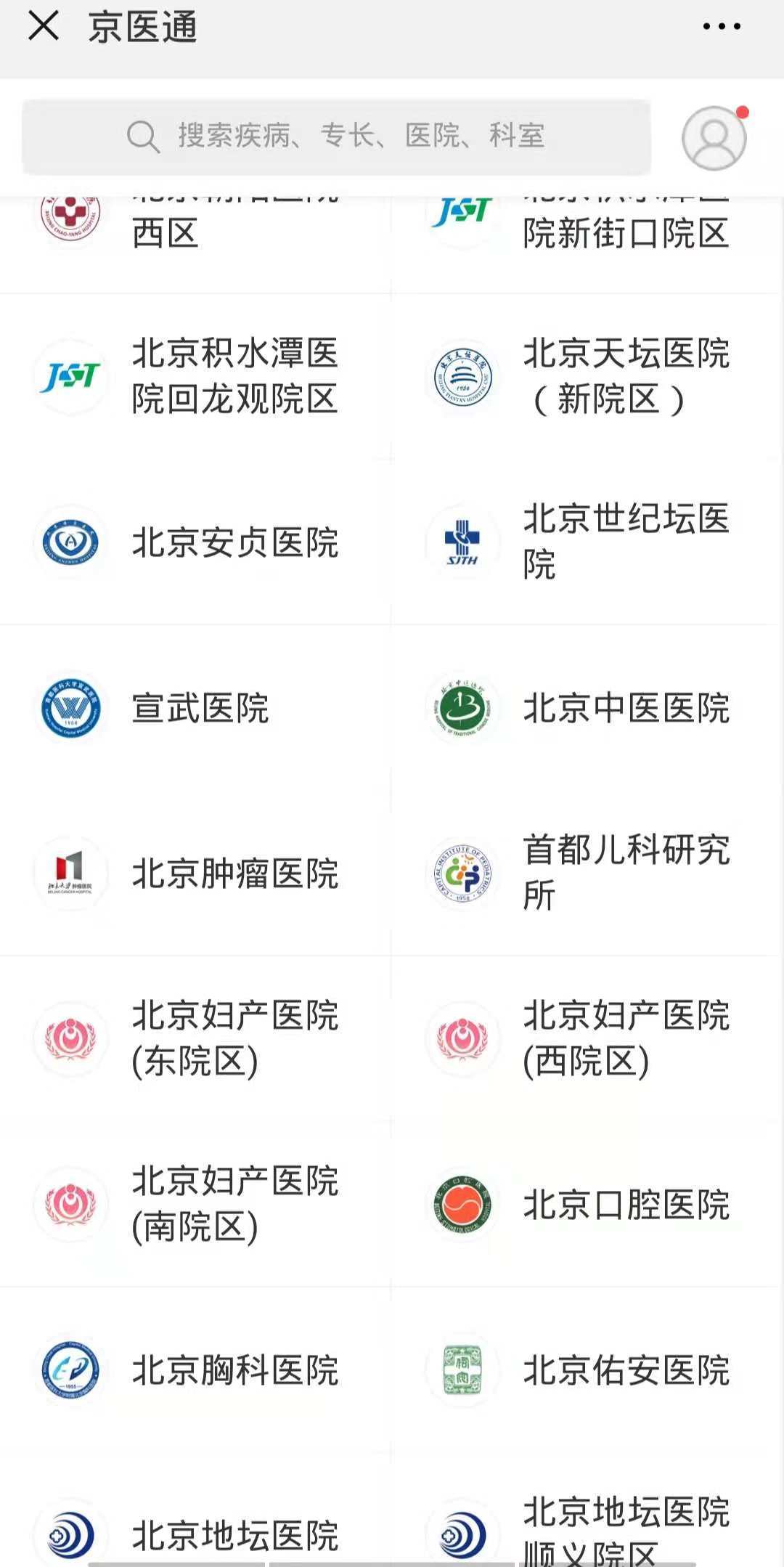Viewport: 784px width, 1567px height.
Task: Click the 北京天坛医院（新院区）logo
Action: 461,377
